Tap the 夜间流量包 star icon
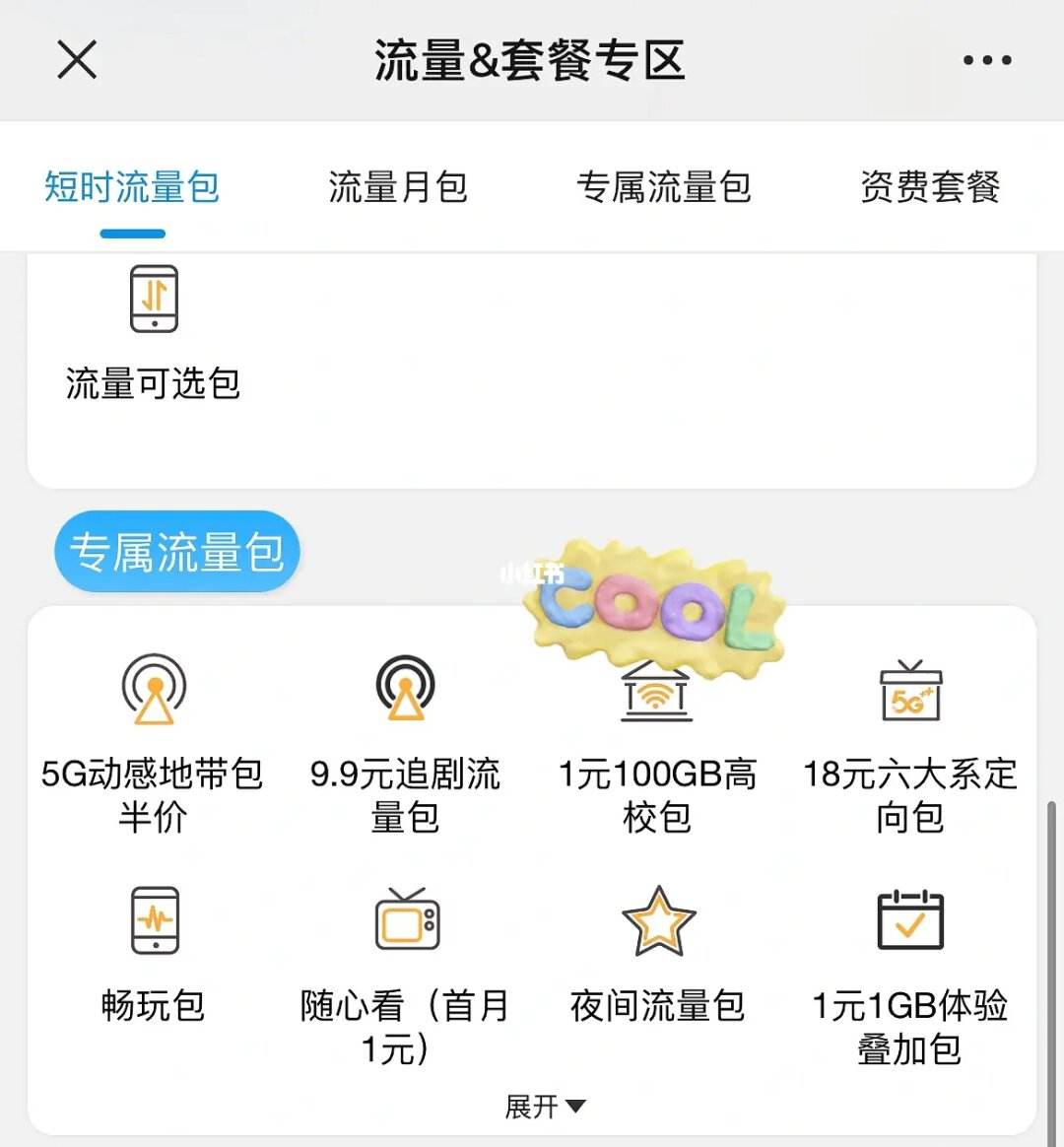The height and width of the screenshot is (1147, 1064). 657,920
